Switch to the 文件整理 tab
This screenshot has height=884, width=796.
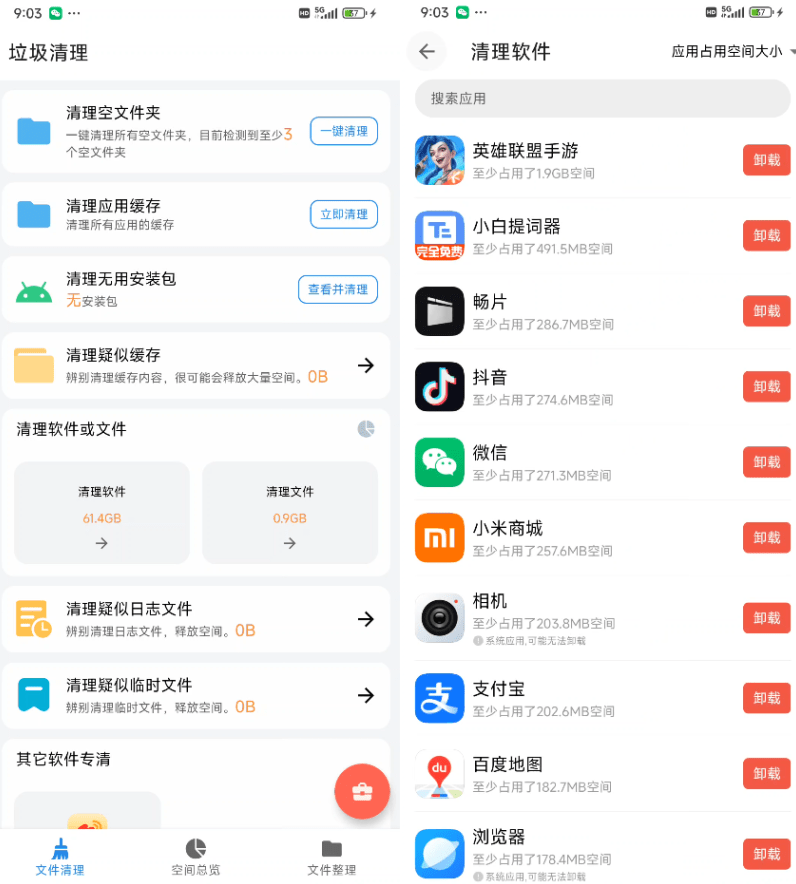331,857
